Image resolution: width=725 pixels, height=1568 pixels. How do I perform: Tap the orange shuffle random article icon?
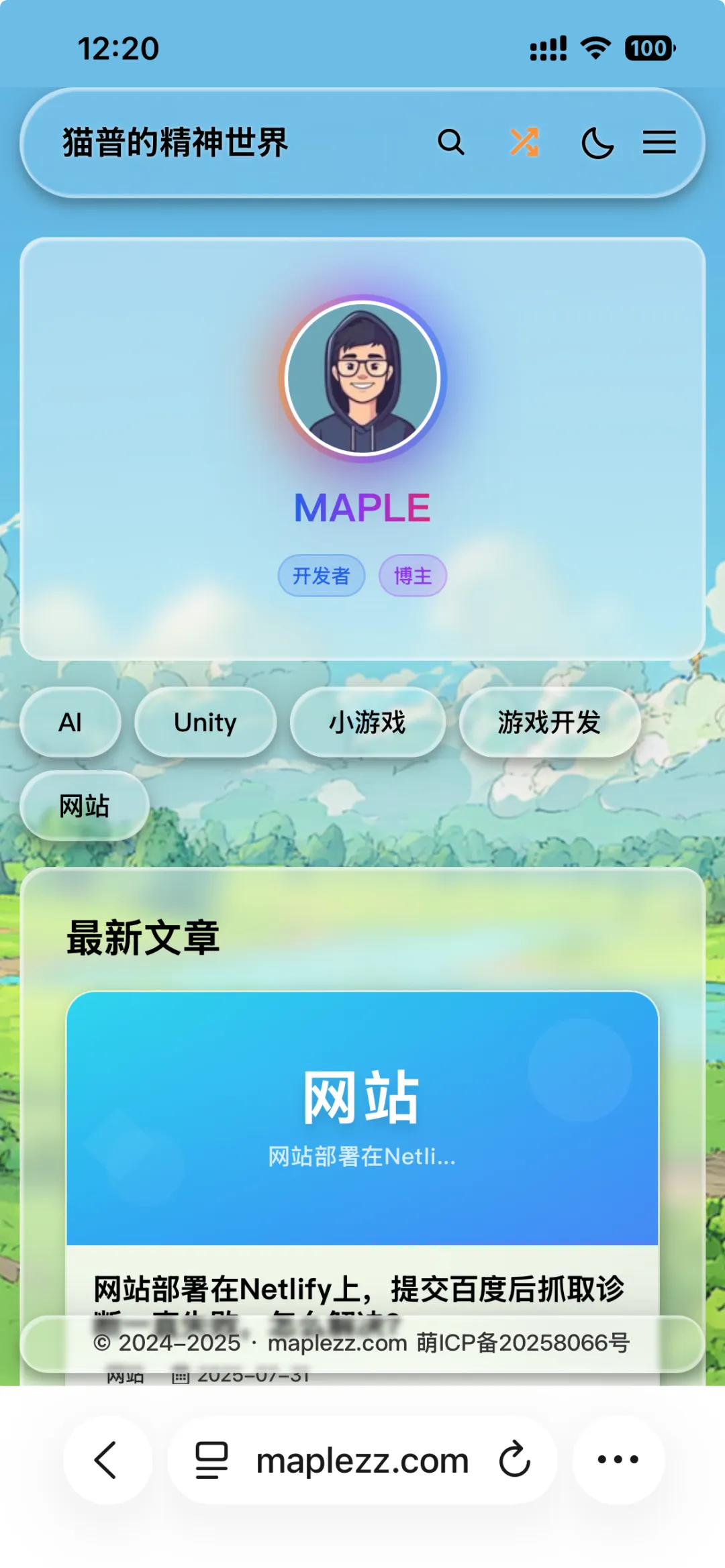pos(524,142)
